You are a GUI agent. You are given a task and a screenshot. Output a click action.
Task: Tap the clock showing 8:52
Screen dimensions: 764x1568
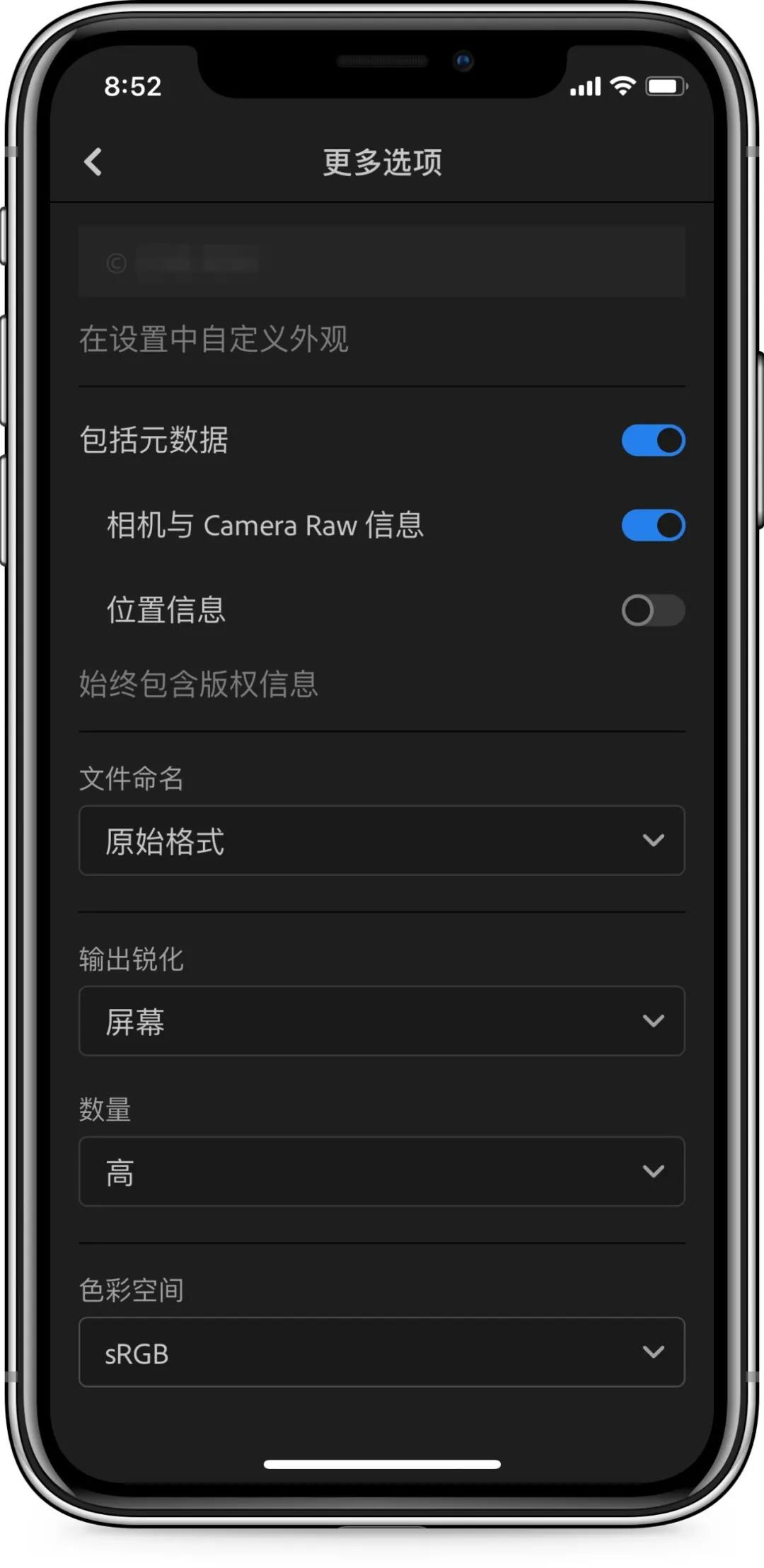132,86
